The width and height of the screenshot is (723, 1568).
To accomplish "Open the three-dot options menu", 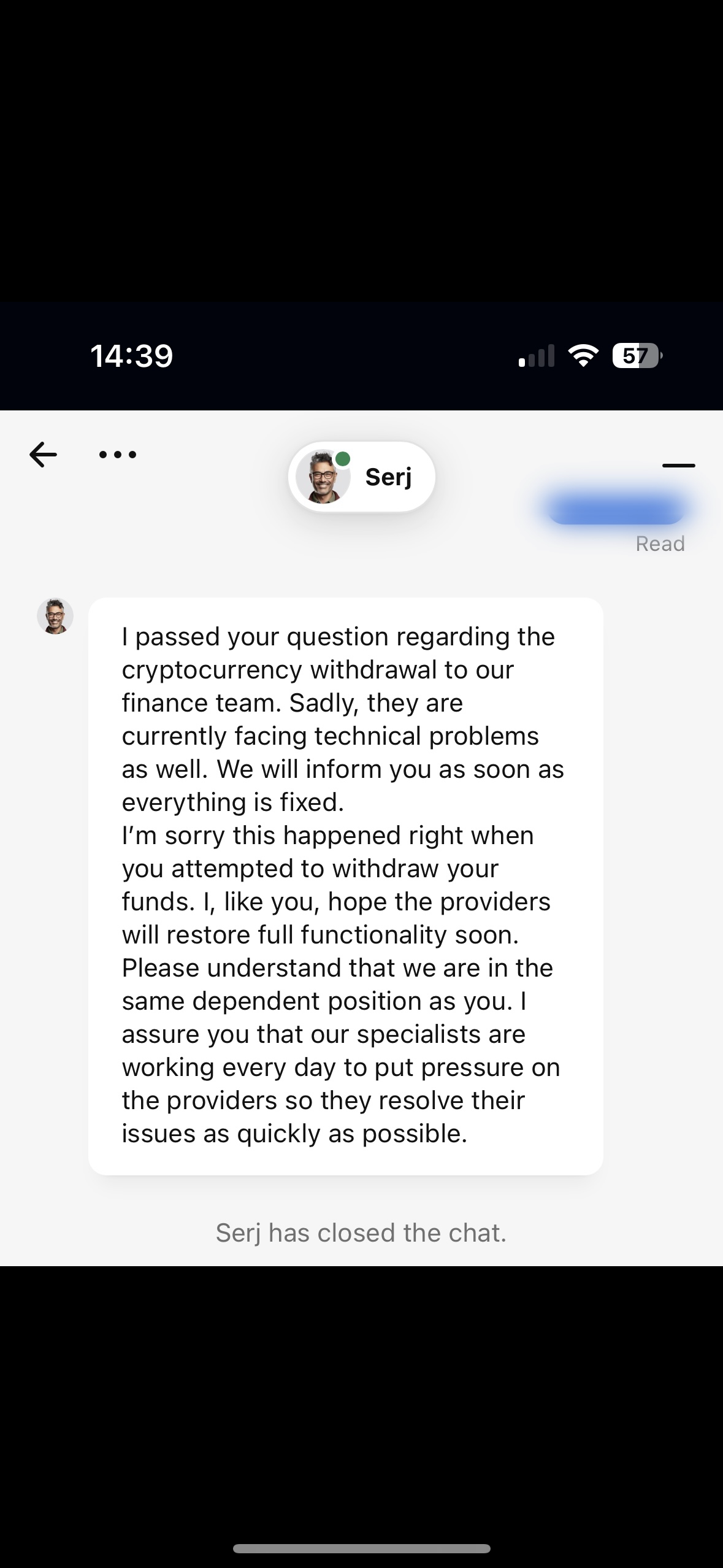I will click(x=117, y=455).
